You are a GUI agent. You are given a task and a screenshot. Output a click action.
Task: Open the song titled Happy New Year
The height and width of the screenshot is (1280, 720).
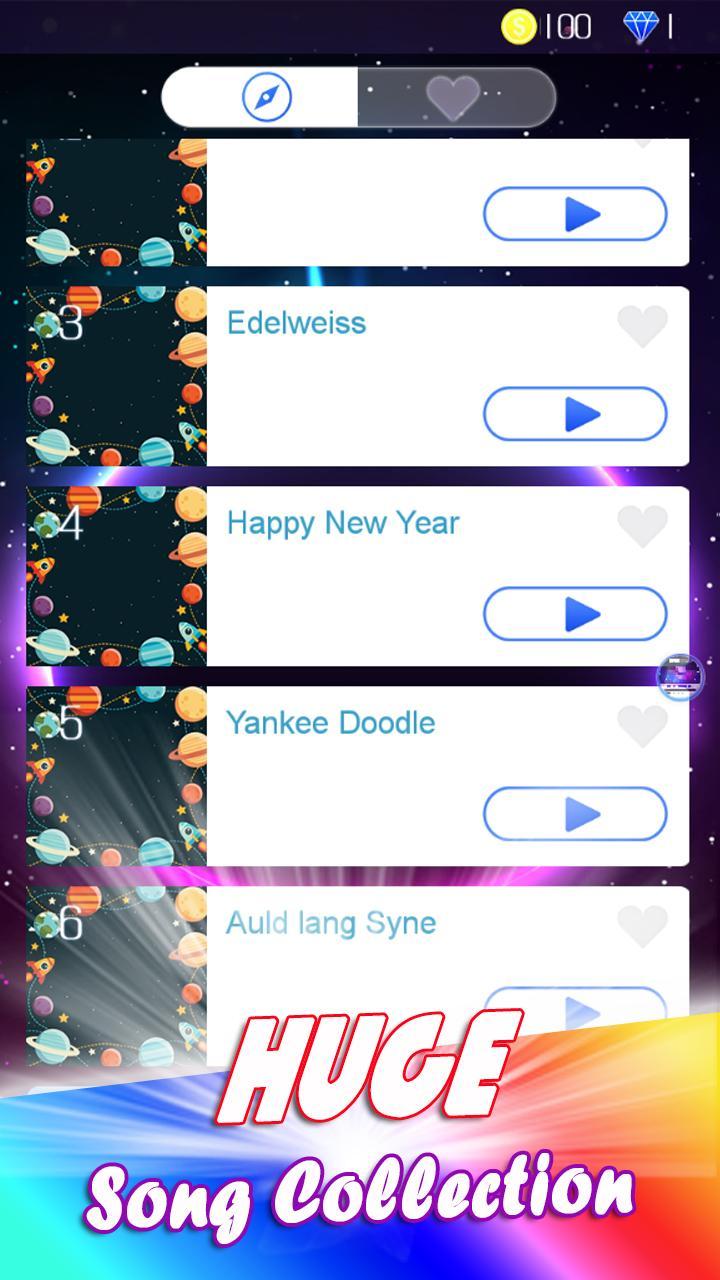tap(343, 522)
